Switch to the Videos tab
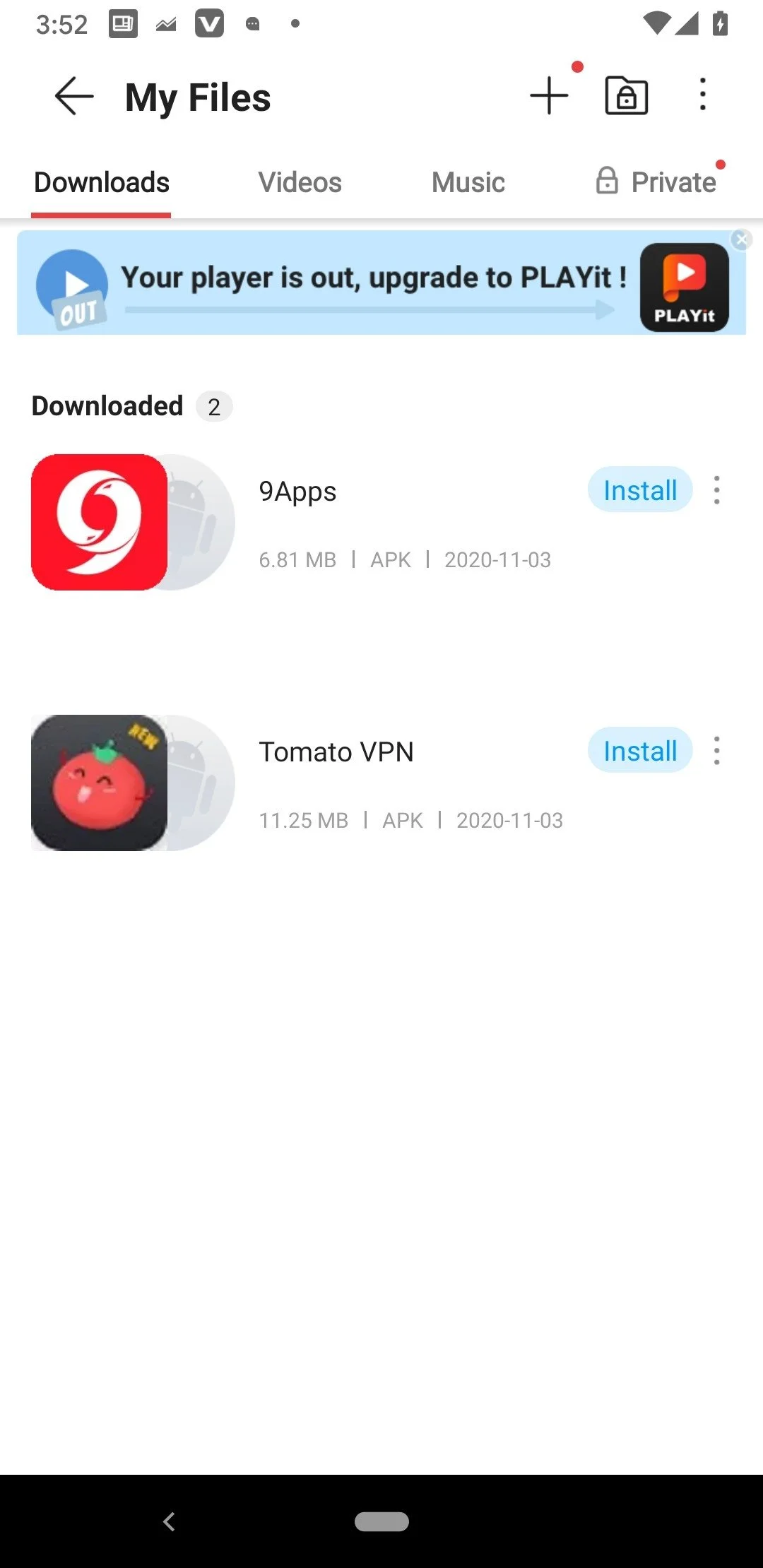 pos(299,182)
